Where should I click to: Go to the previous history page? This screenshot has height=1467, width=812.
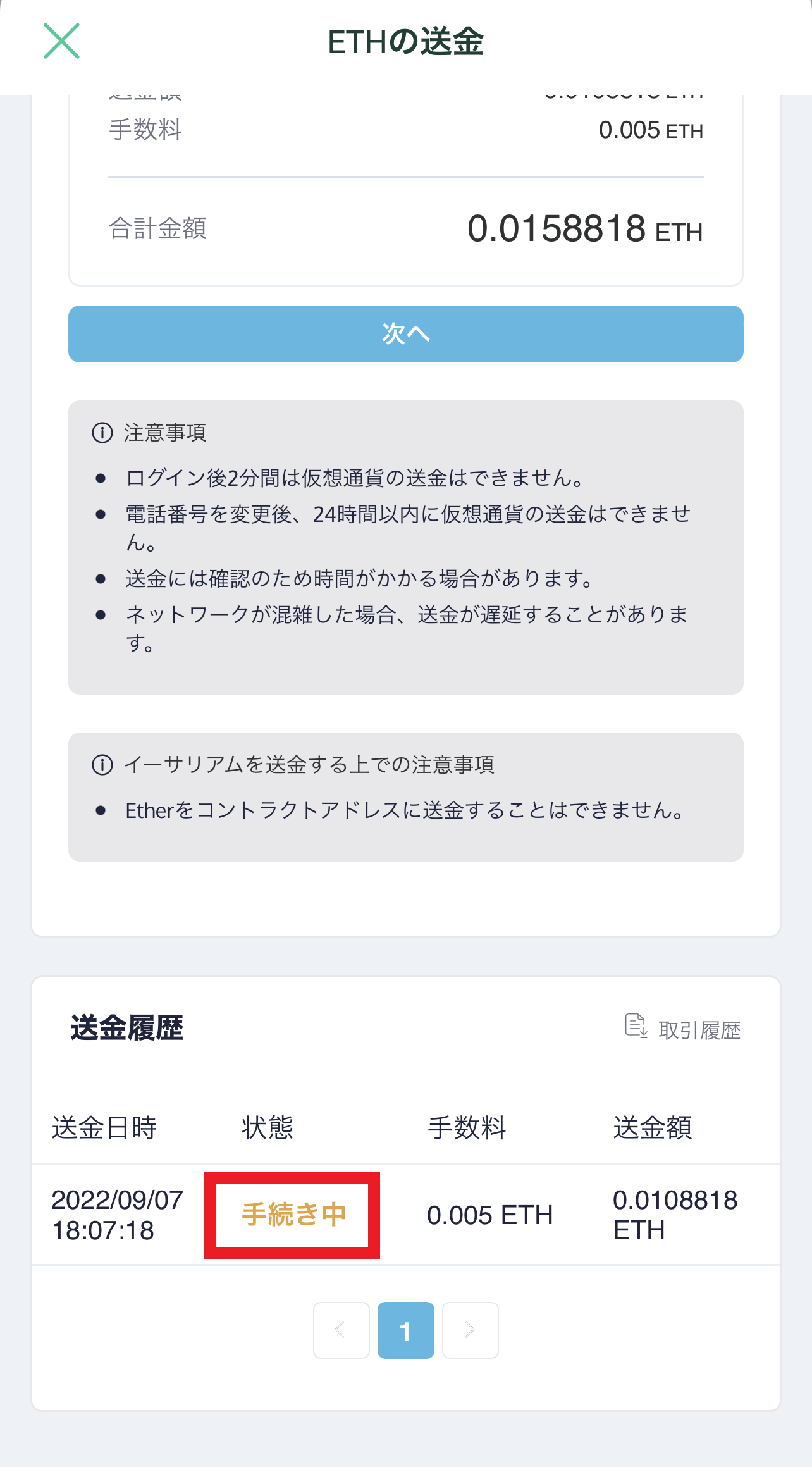[x=341, y=1330]
